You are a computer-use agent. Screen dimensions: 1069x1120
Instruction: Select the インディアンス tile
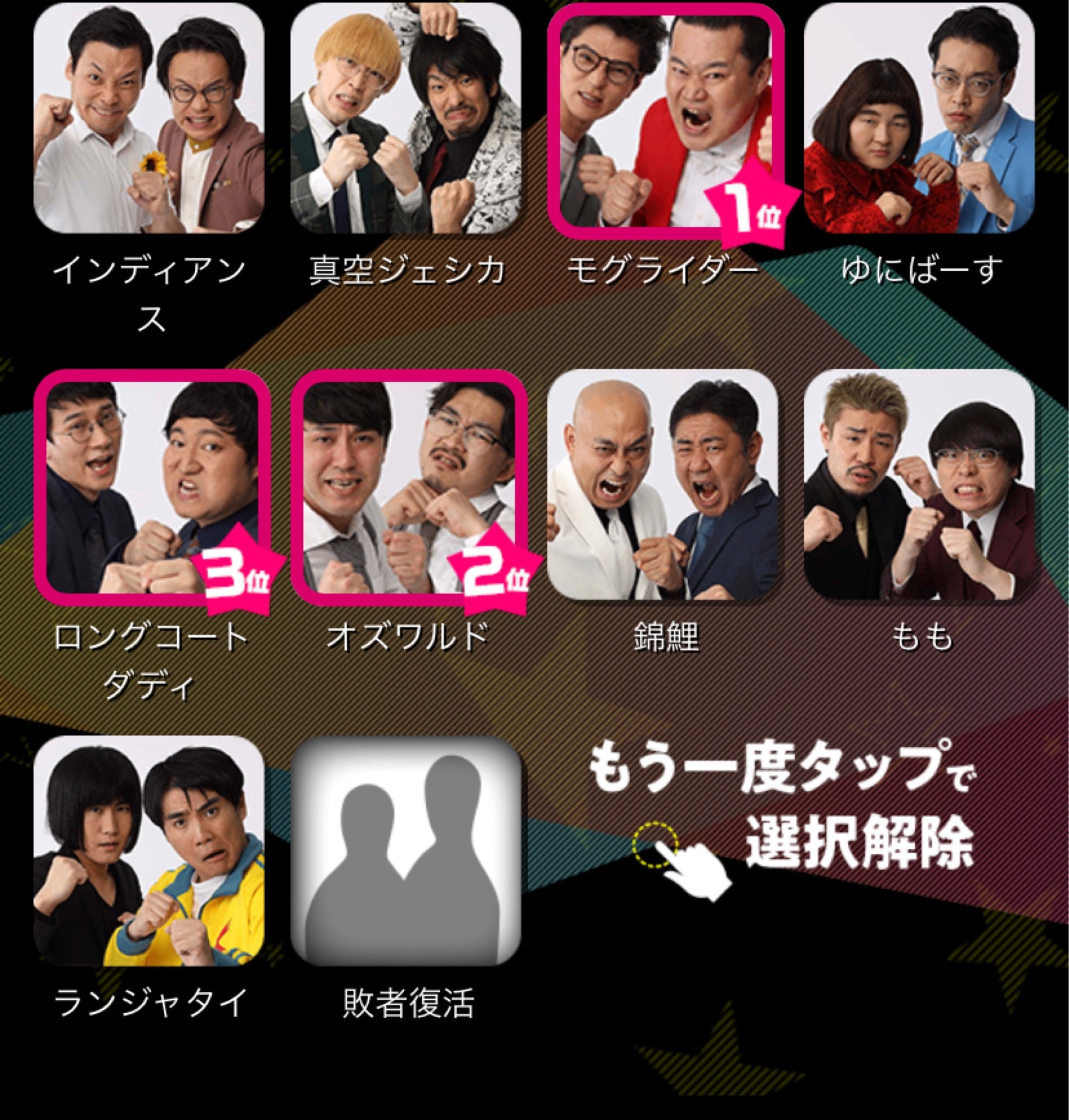[149, 118]
